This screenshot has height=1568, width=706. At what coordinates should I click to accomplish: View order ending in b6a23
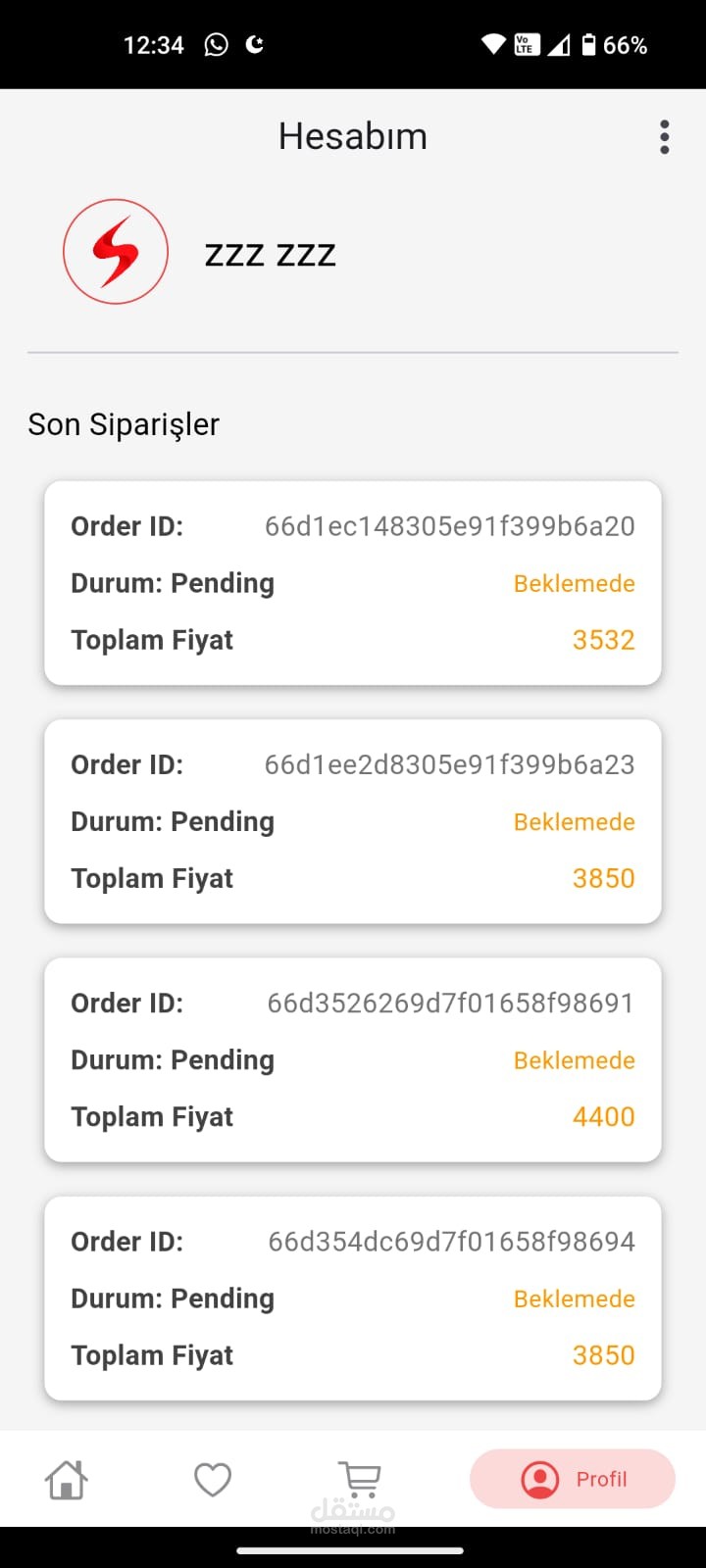(x=353, y=821)
